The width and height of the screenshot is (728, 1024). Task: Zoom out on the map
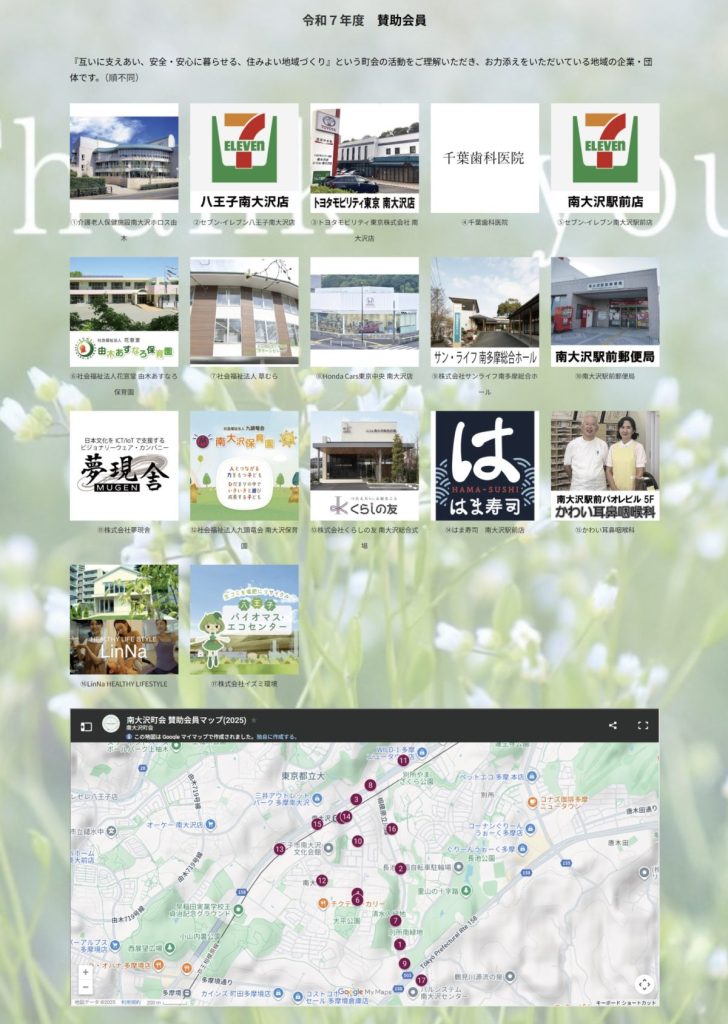[86, 986]
